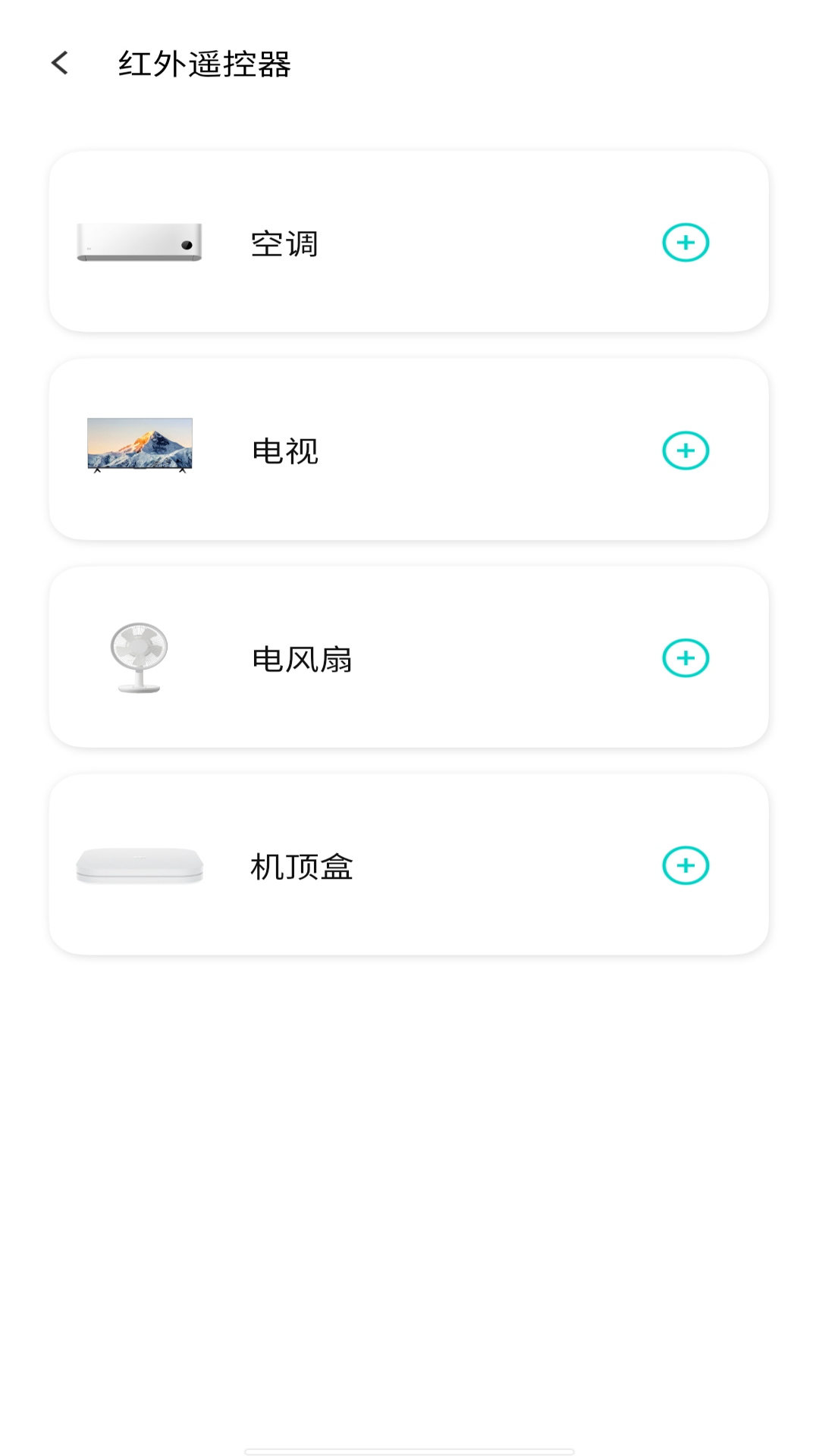Click the set-top box (机顶盒) icon
The height and width of the screenshot is (1456, 819).
(138, 864)
